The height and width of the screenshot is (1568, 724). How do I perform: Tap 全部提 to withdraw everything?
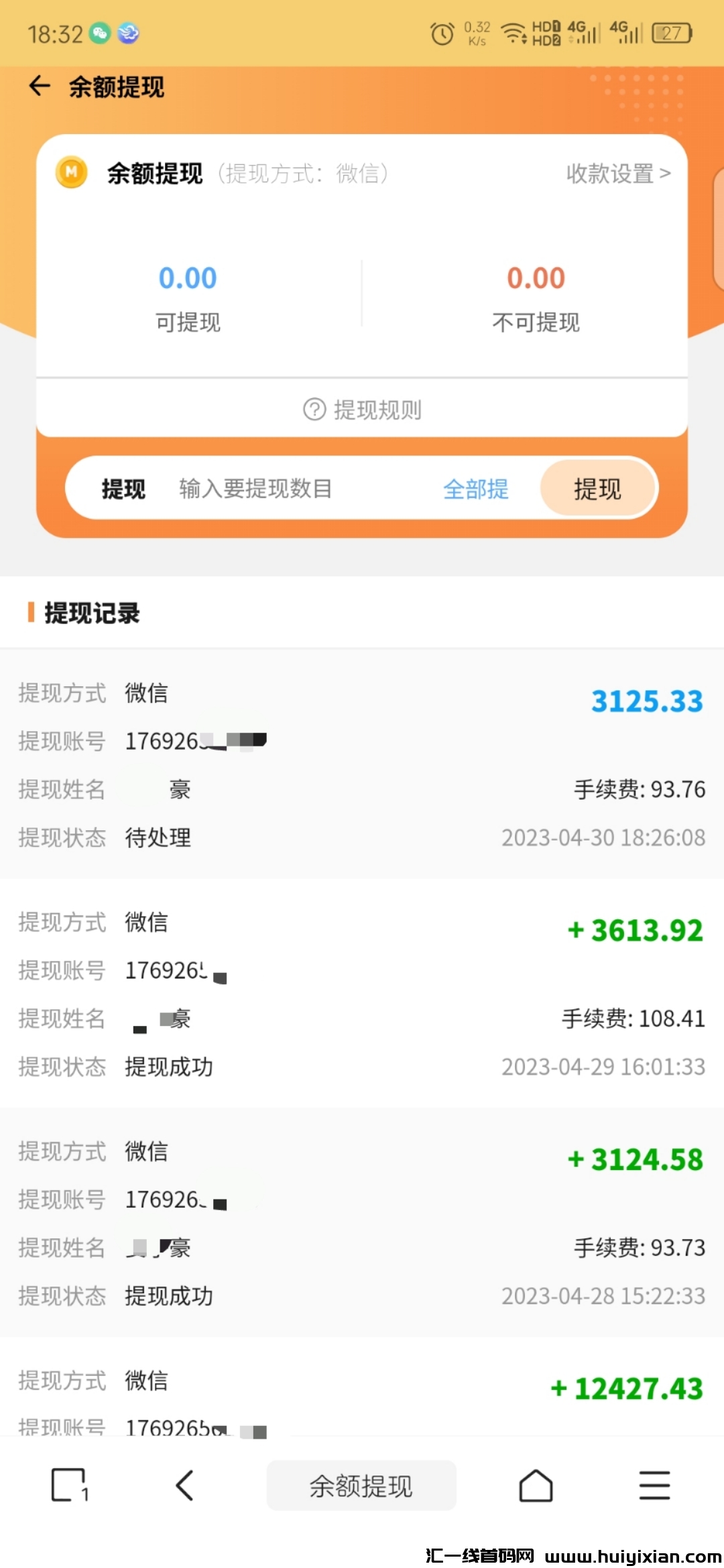(475, 489)
